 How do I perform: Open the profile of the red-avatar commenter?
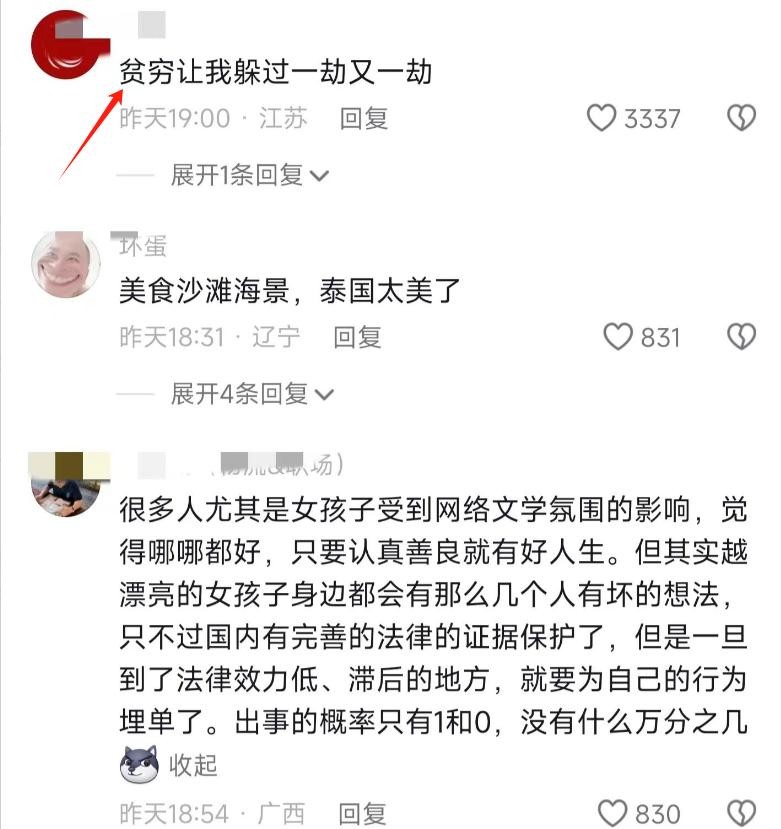pos(69,47)
